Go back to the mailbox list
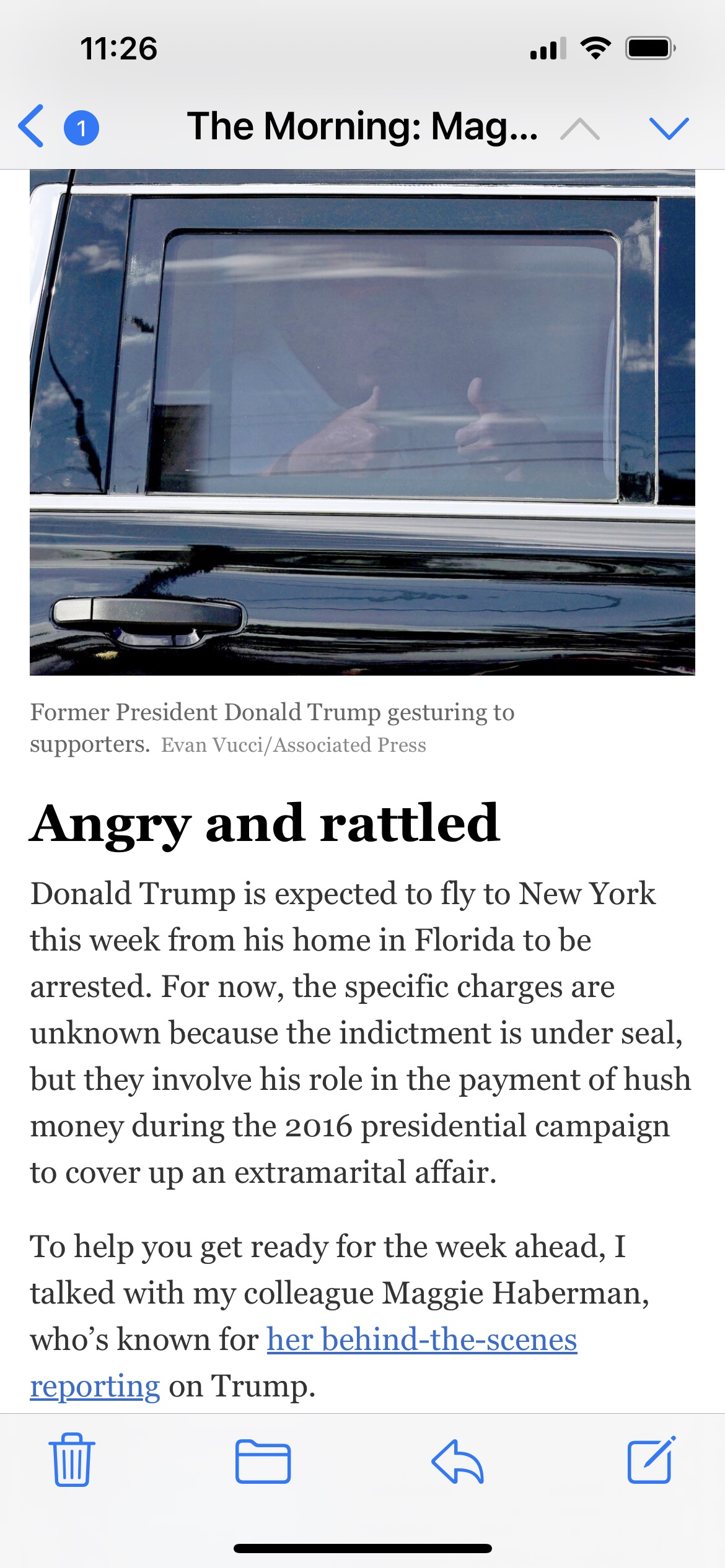Screen dimensions: 725x1568 [x=32, y=126]
